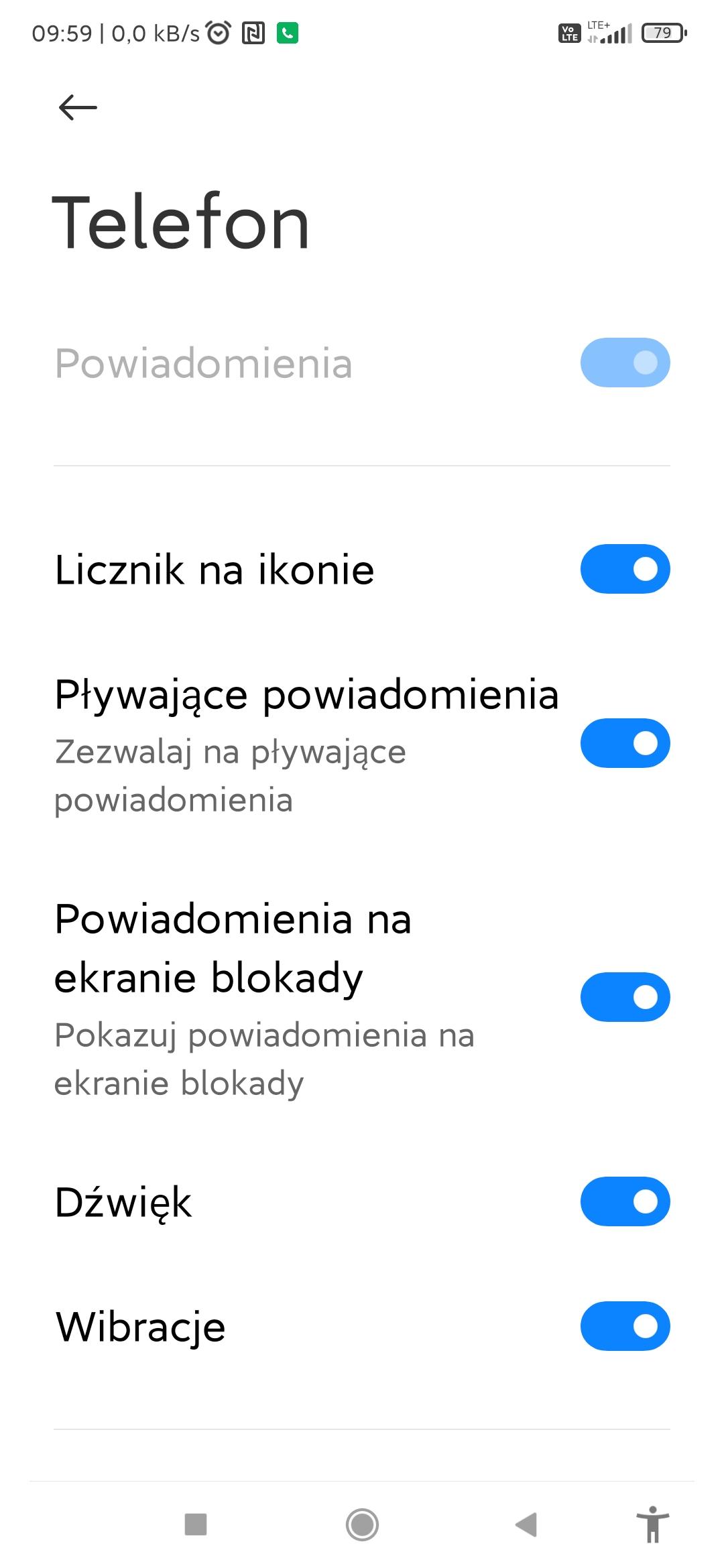Tap the system home button

[x=362, y=1524]
